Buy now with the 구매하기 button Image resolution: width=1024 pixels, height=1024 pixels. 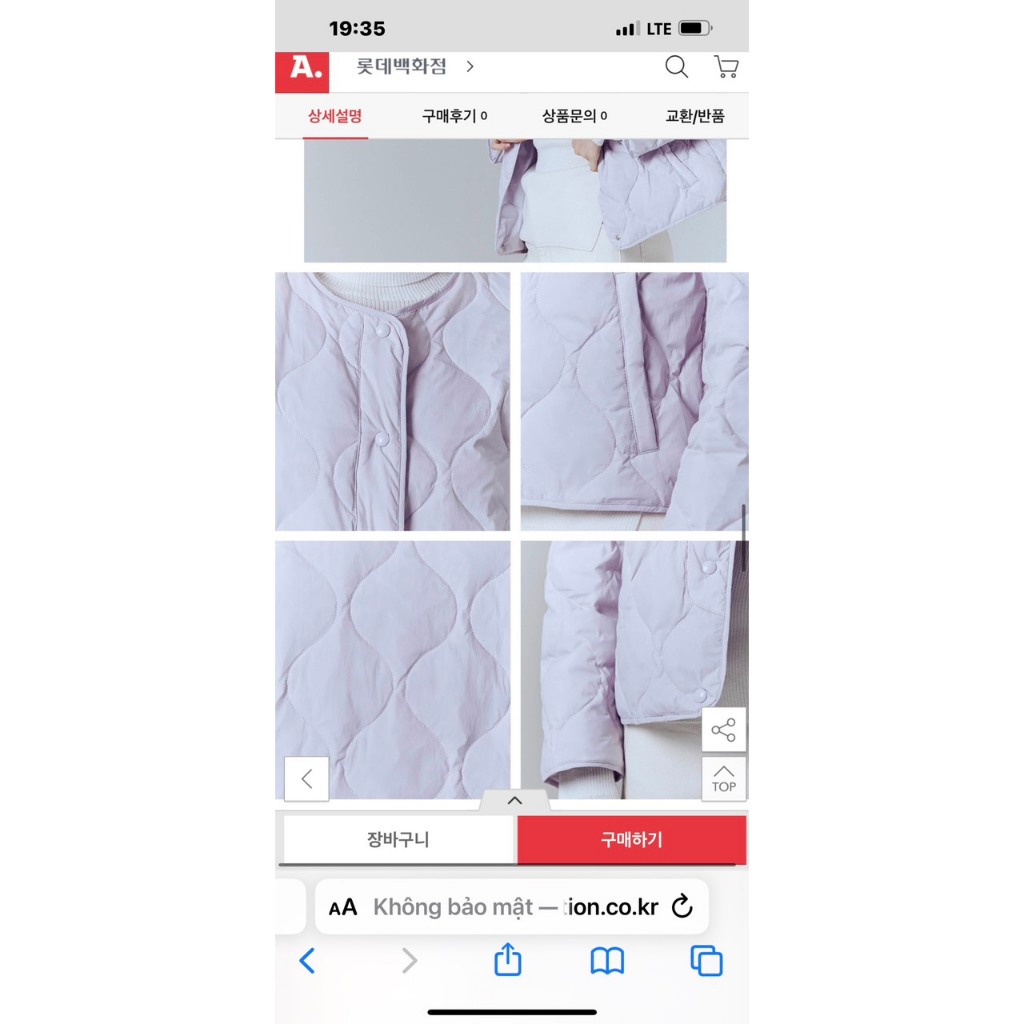tap(631, 840)
